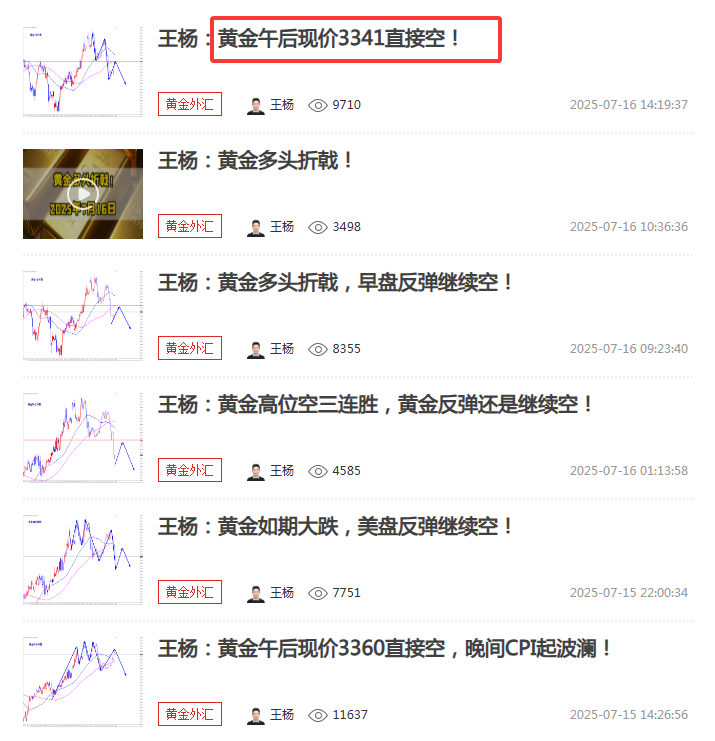This screenshot has width=715, height=741.
Task: Tap 黄金外汇 tag under 3360直接空 article
Action: tap(189, 714)
